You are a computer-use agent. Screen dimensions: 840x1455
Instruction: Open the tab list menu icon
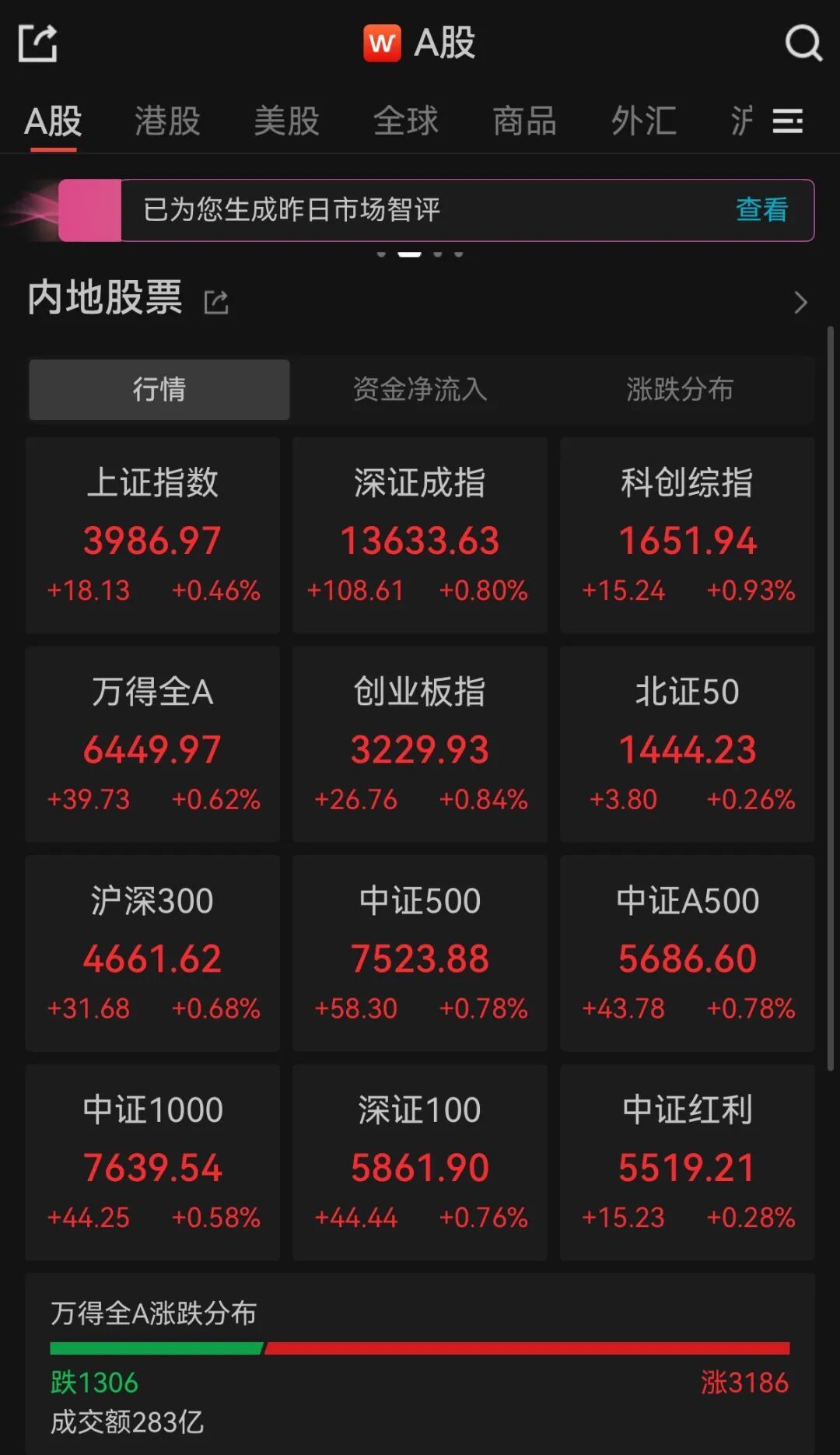(x=788, y=121)
